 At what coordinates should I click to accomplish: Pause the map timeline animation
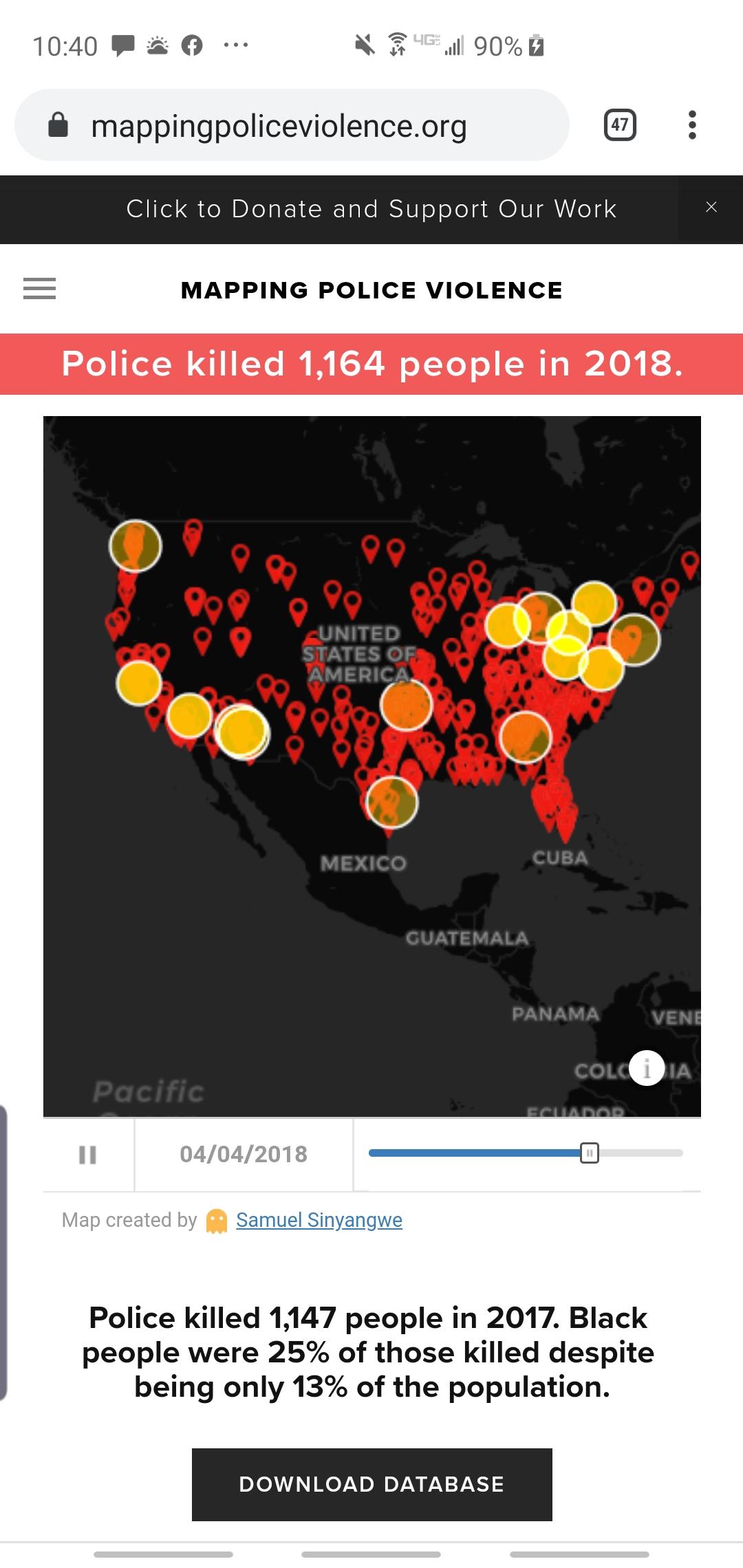coord(87,1155)
